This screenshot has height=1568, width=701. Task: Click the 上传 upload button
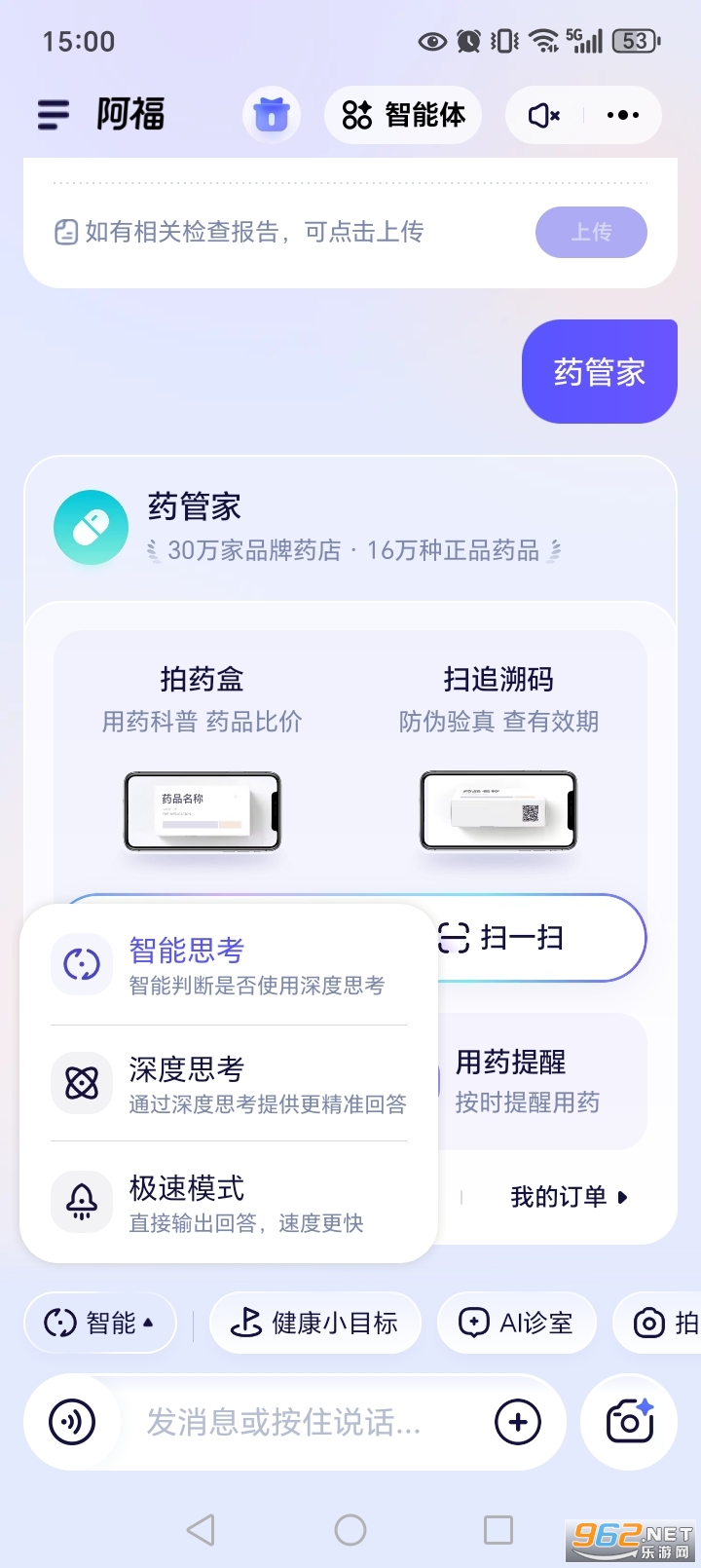pos(591,232)
